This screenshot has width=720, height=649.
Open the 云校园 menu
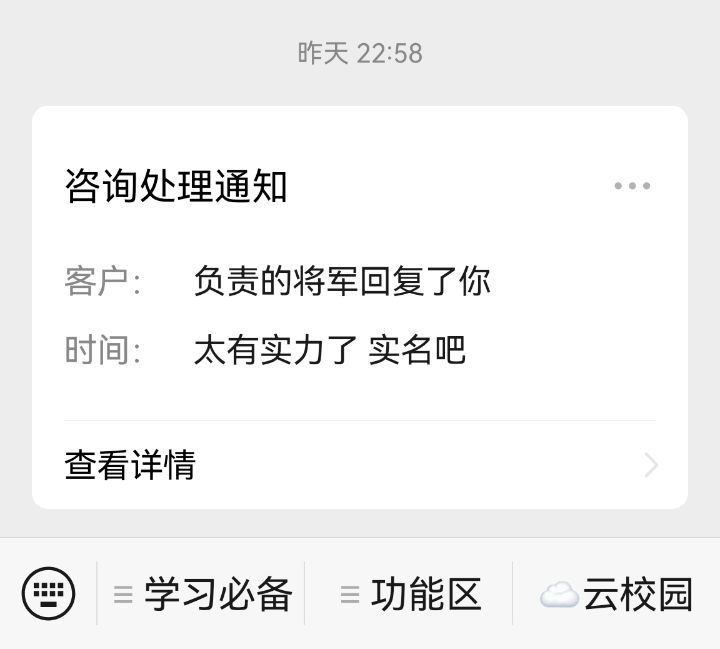[616, 595]
